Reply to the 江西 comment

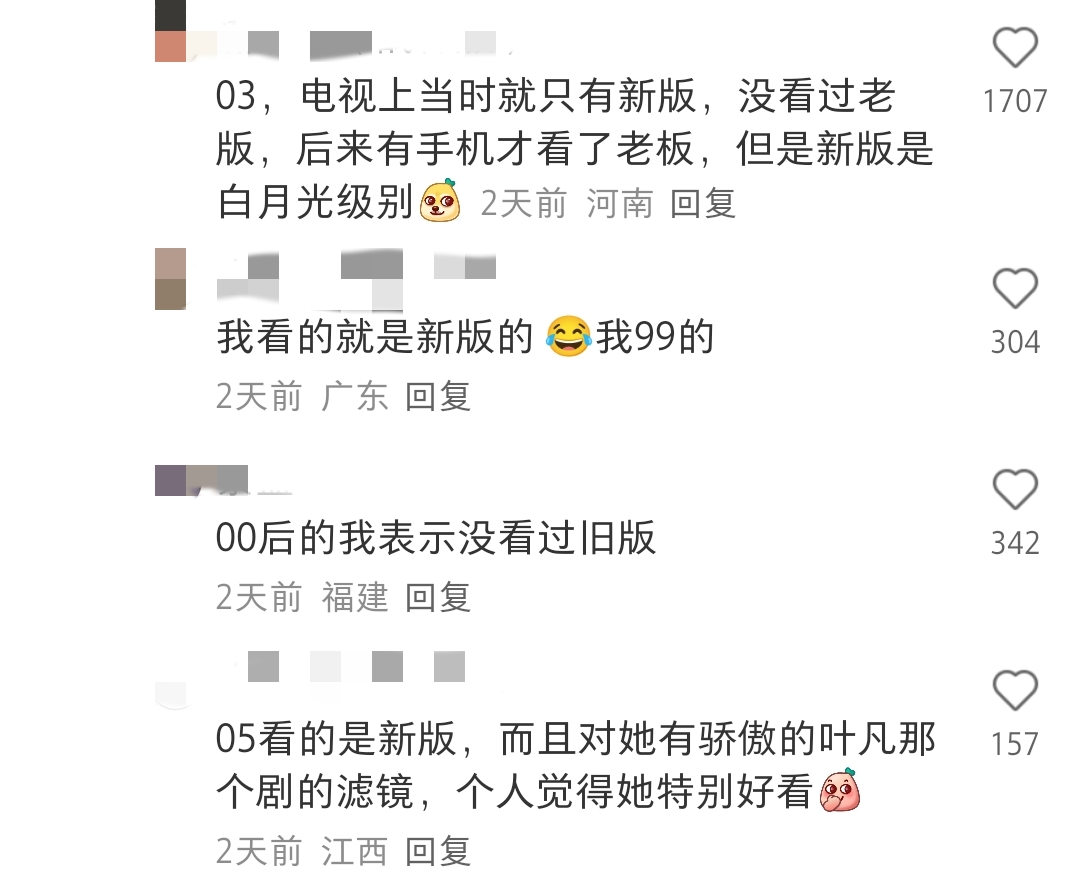438,852
